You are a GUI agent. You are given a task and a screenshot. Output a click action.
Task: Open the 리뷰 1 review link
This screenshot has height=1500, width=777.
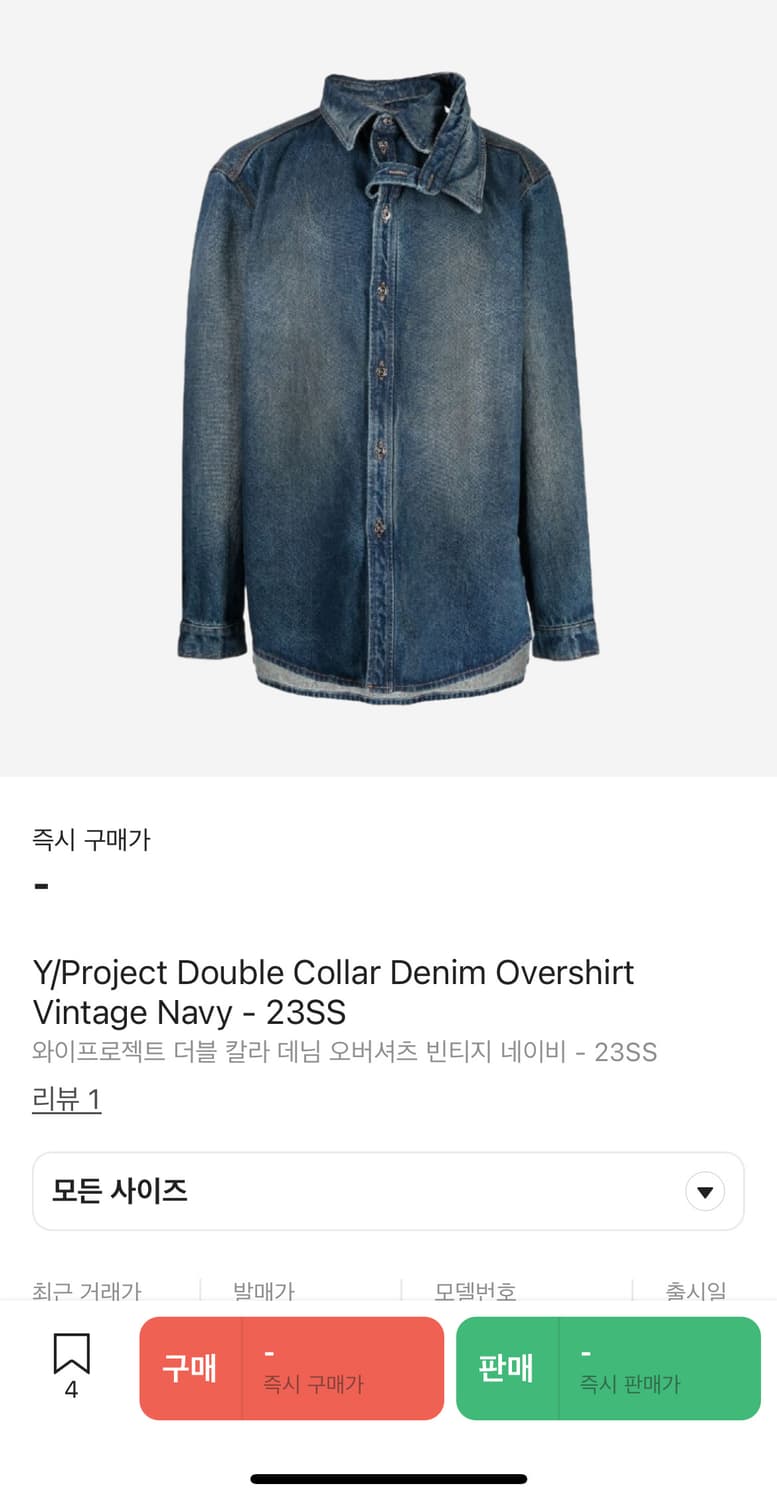point(67,1100)
